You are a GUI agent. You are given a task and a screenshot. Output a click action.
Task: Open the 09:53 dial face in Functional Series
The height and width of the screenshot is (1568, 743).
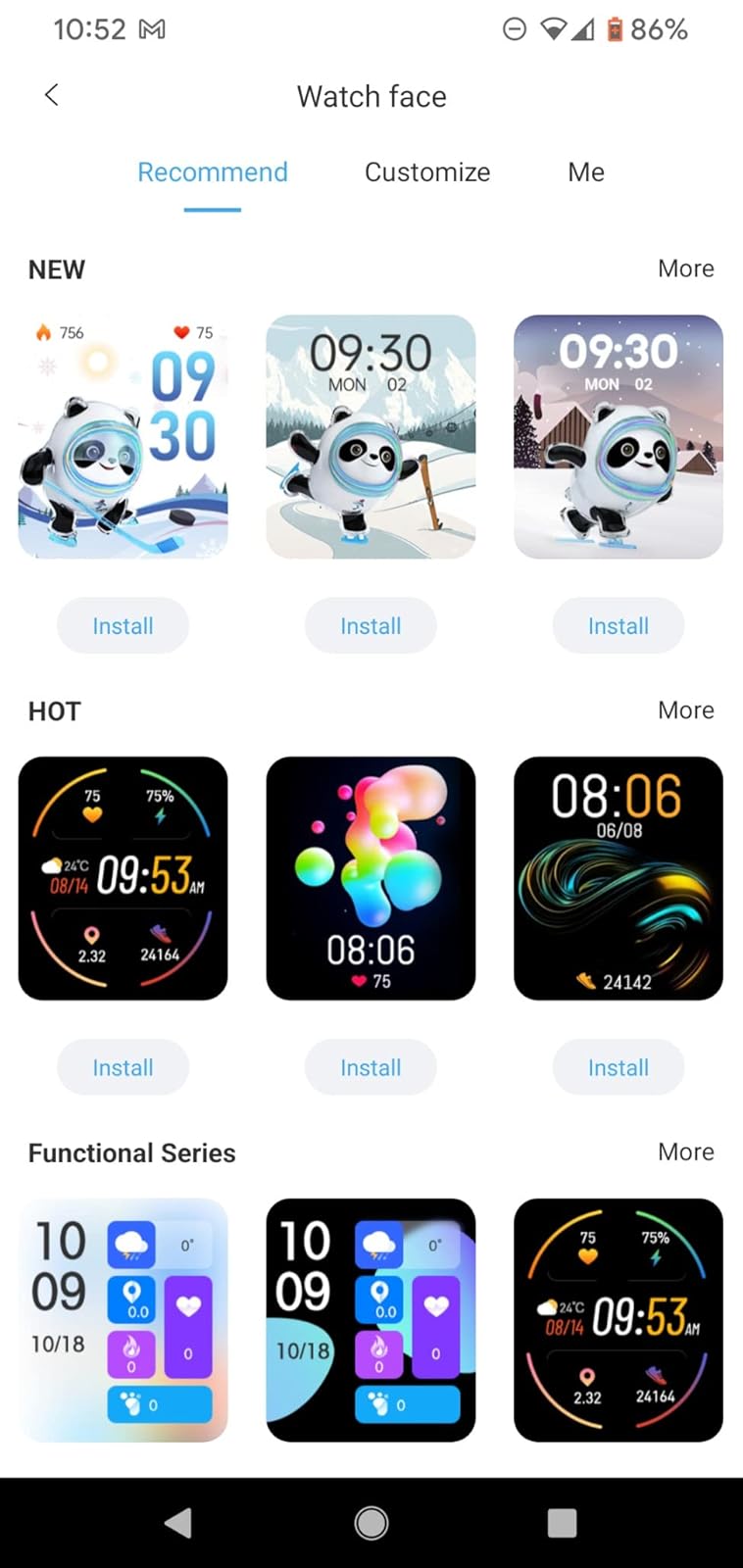pos(619,1320)
